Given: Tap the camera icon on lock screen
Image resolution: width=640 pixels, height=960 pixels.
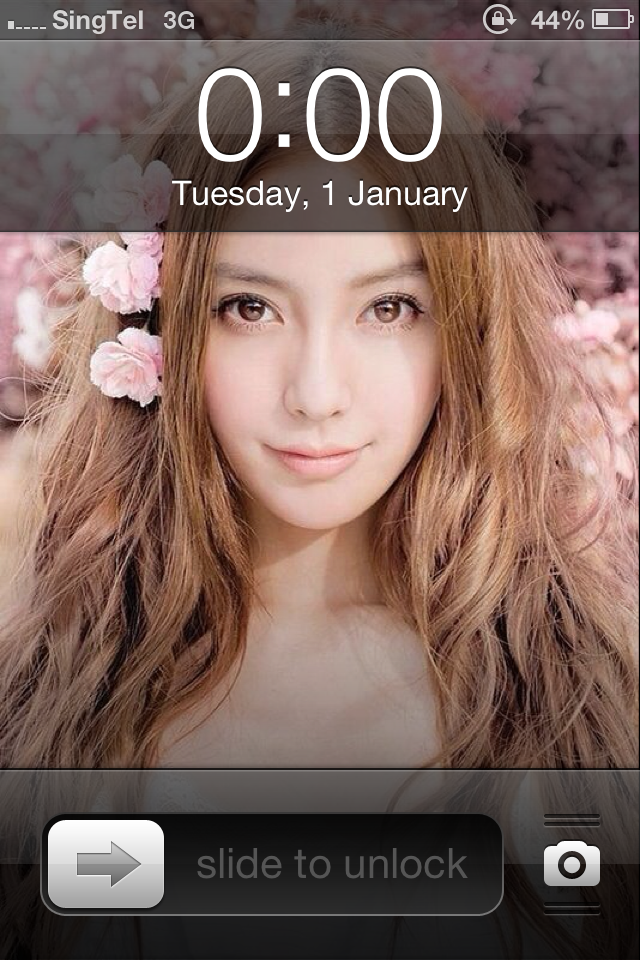Looking at the screenshot, I should (572, 864).
